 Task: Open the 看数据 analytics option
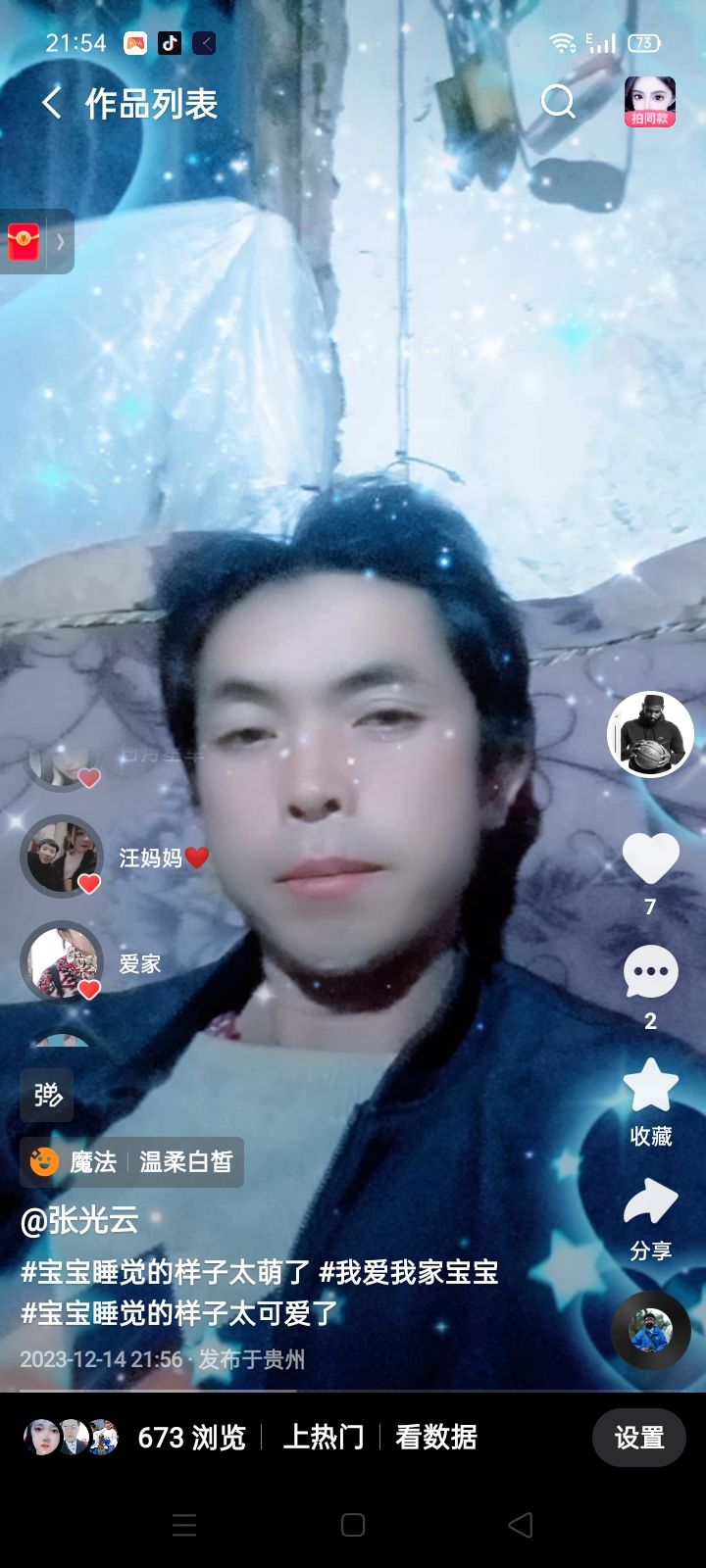pyautogui.click(x=436, y=1438)
